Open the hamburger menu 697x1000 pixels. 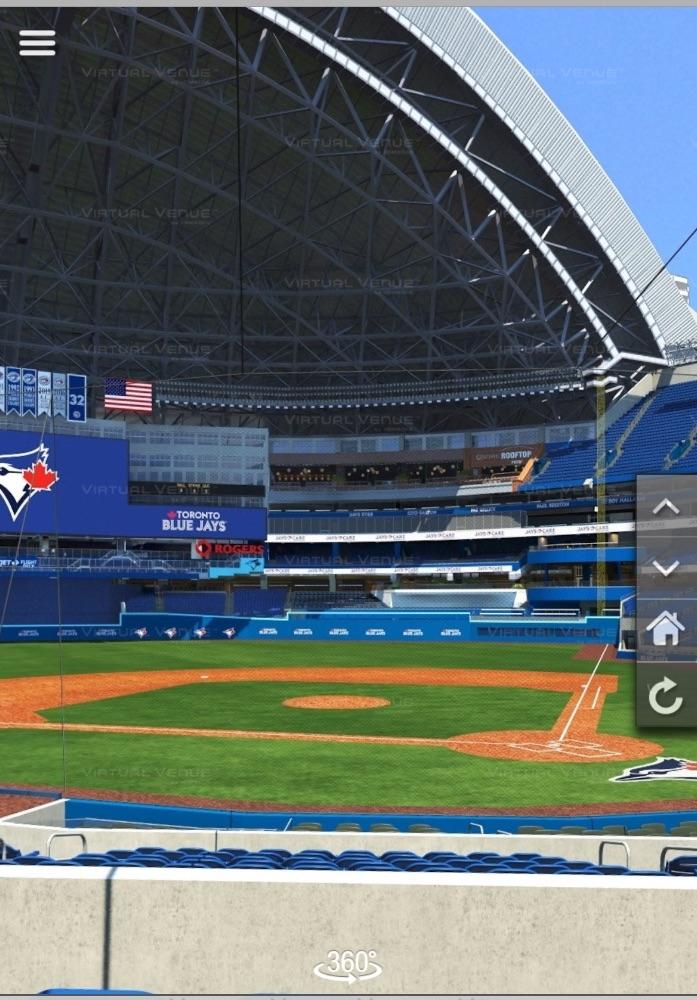37,42
